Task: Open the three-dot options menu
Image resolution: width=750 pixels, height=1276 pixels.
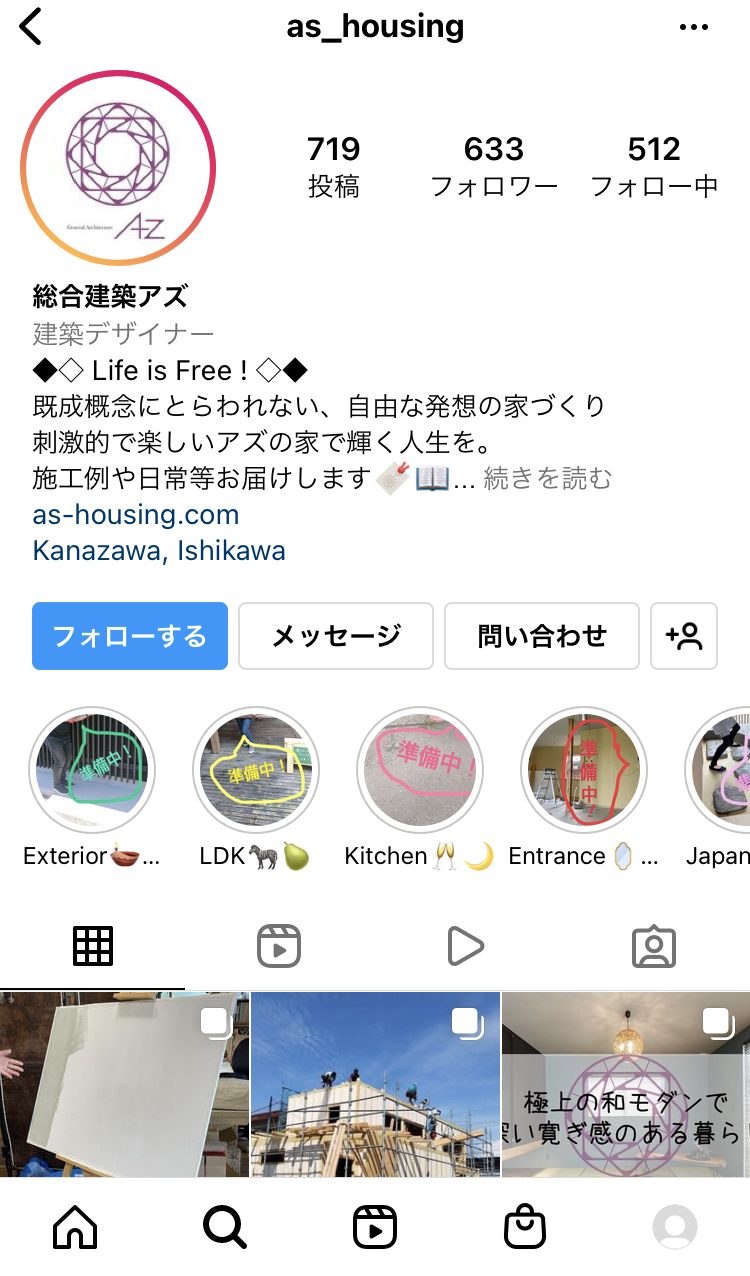Action: [x=693, y=28]
